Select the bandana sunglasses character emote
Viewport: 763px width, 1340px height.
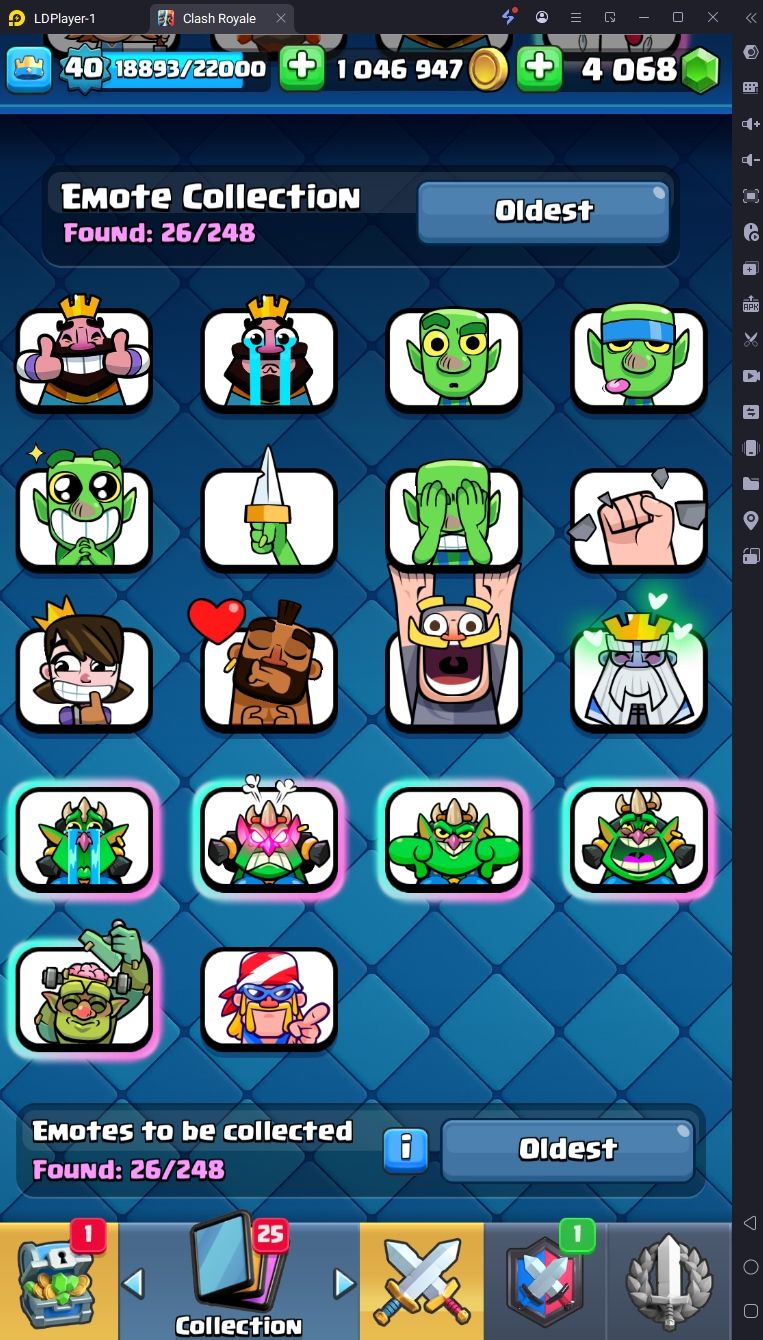pyautogui.click(x=269, y=997)
